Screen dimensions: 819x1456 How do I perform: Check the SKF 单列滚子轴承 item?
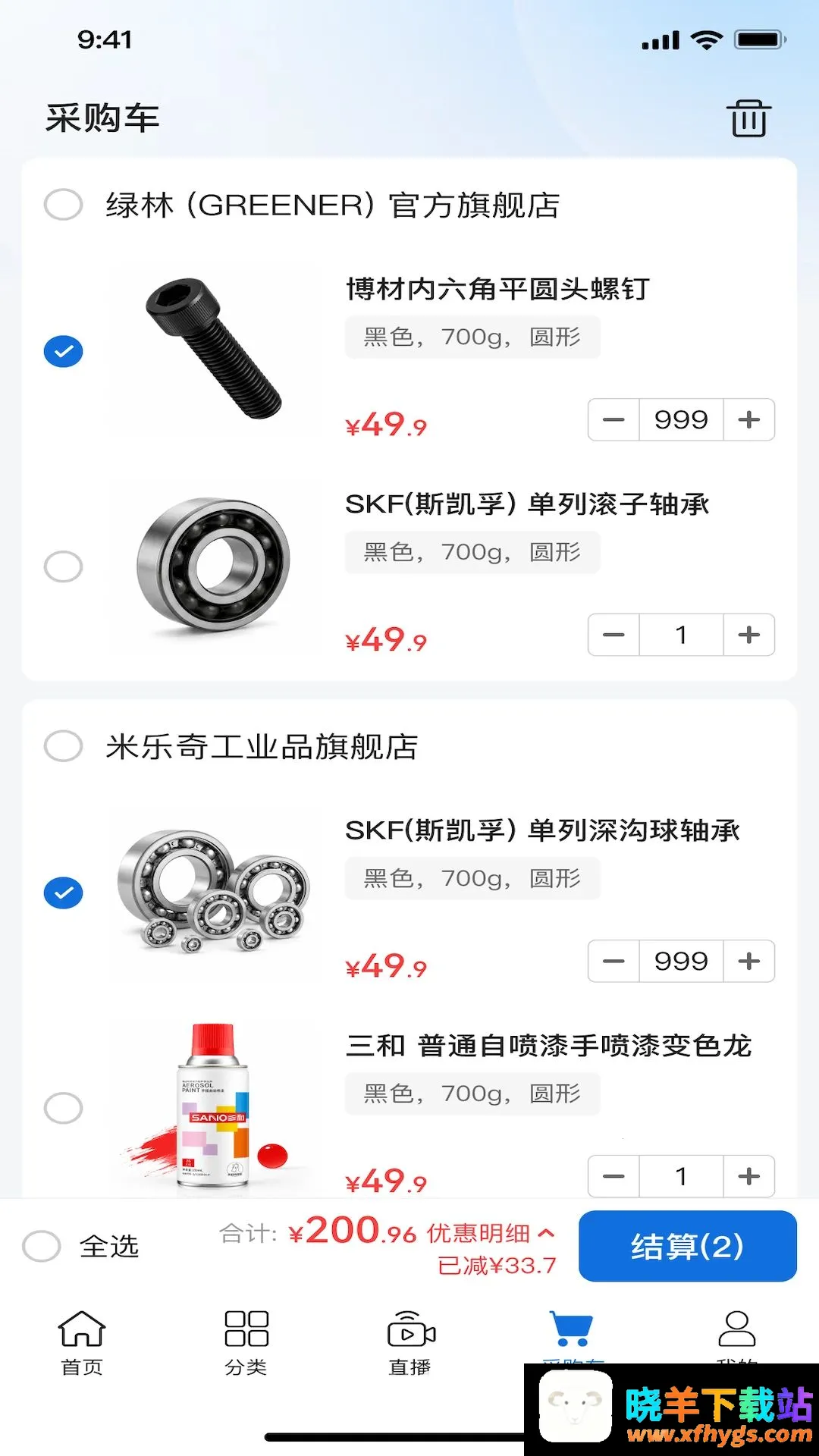click(64, 566)
